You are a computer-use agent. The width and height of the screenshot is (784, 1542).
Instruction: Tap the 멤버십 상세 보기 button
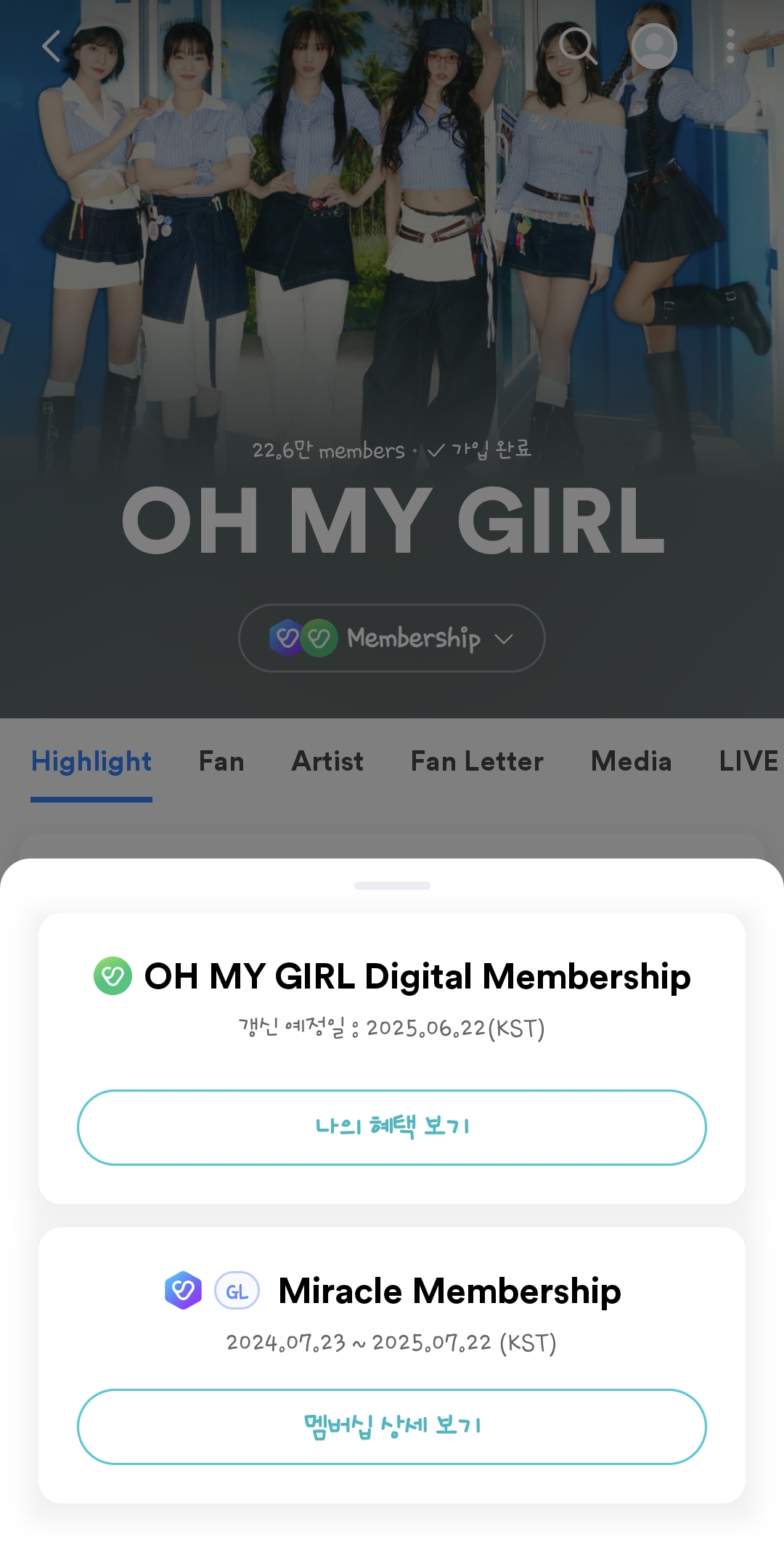point(392,1427)
